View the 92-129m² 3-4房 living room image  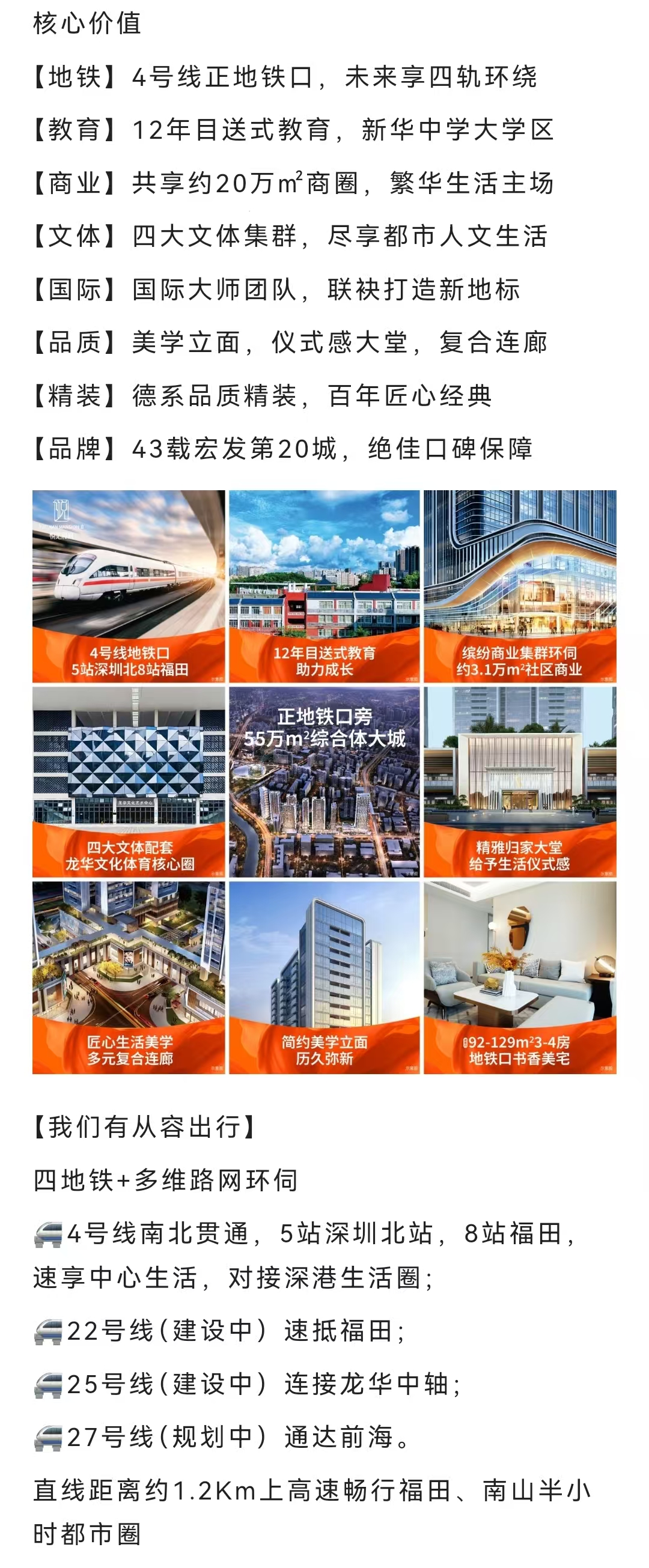point(520,977)
